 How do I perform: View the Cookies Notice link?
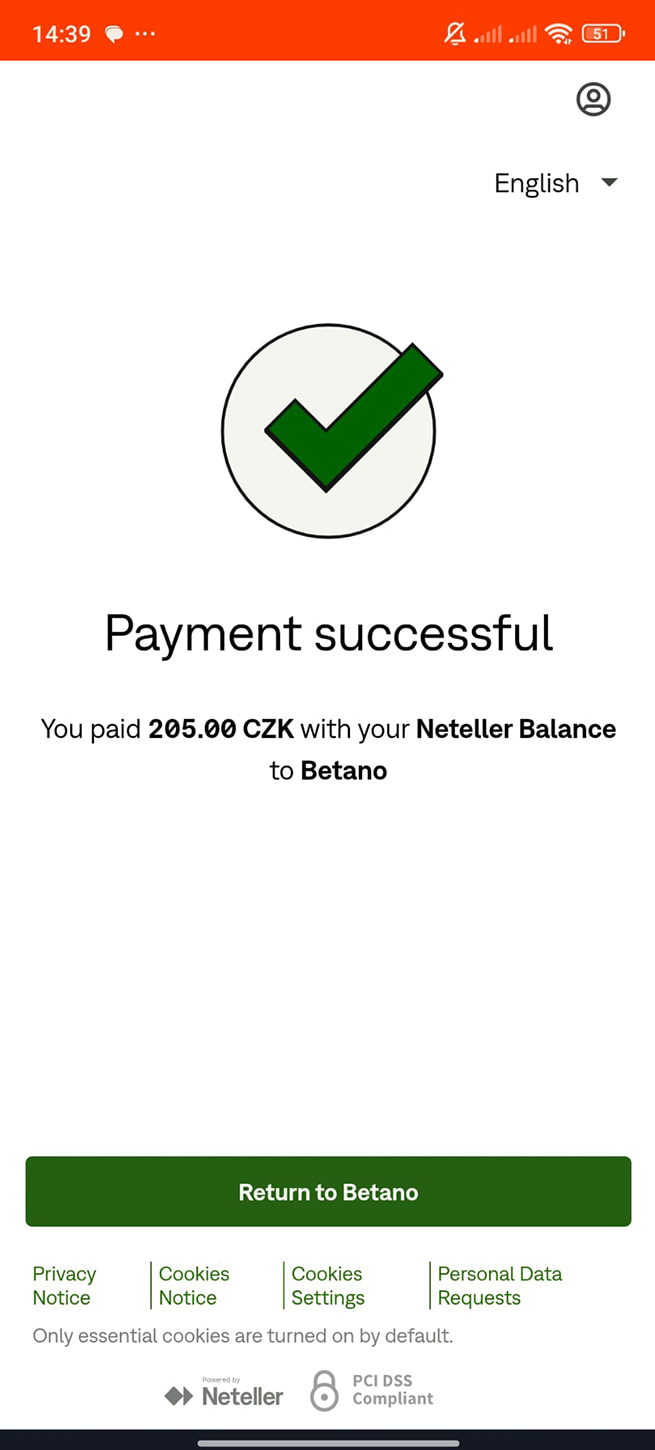click(x=194, y=1285)
